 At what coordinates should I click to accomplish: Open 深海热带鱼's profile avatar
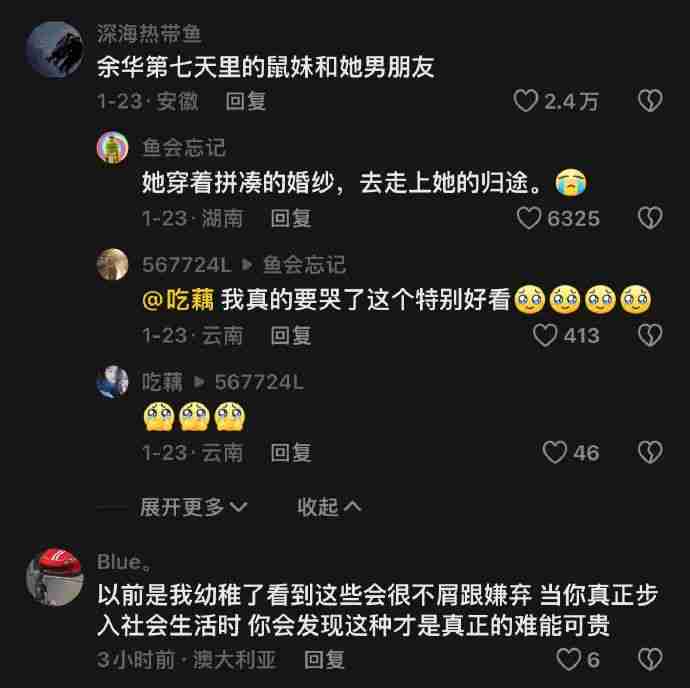coord(53,49)
